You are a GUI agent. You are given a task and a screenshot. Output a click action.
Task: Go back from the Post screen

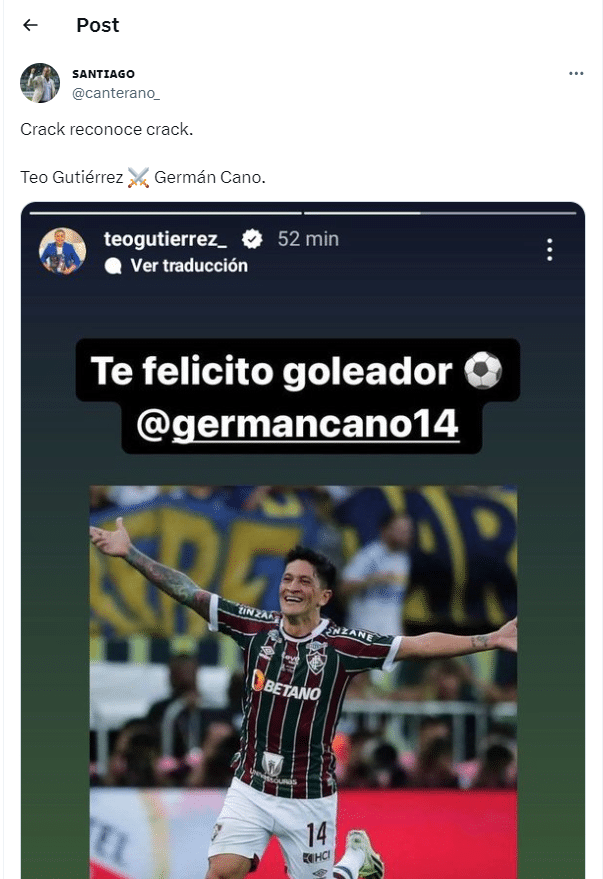pos(30,26)
